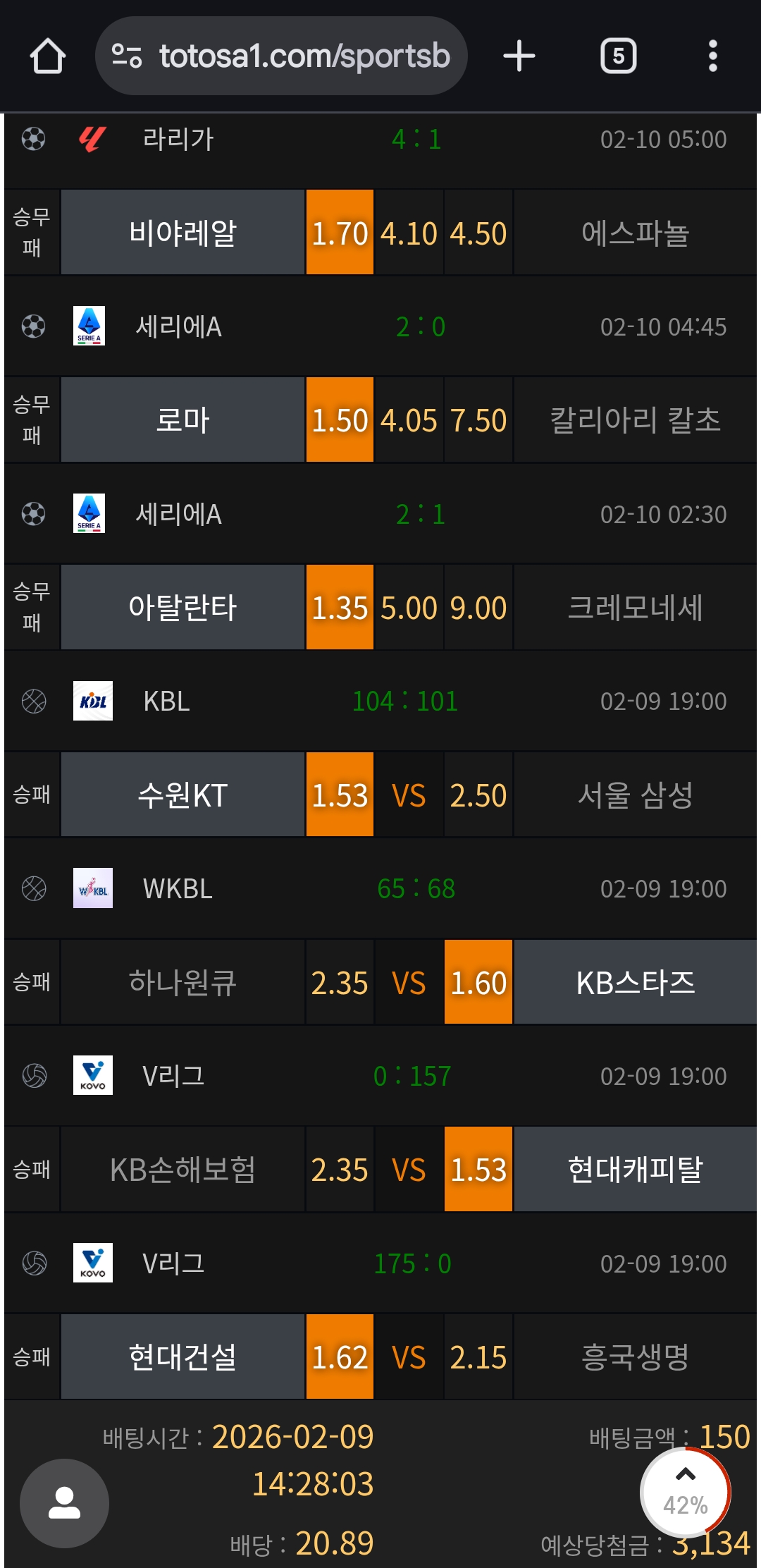
Task: Open a new browser tab
Action: 519,56
